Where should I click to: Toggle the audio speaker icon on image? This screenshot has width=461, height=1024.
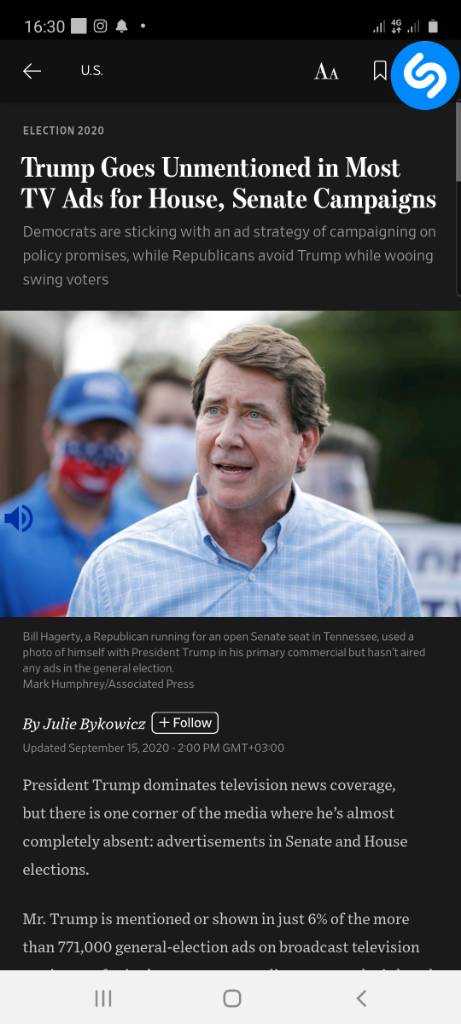(18, 519)
